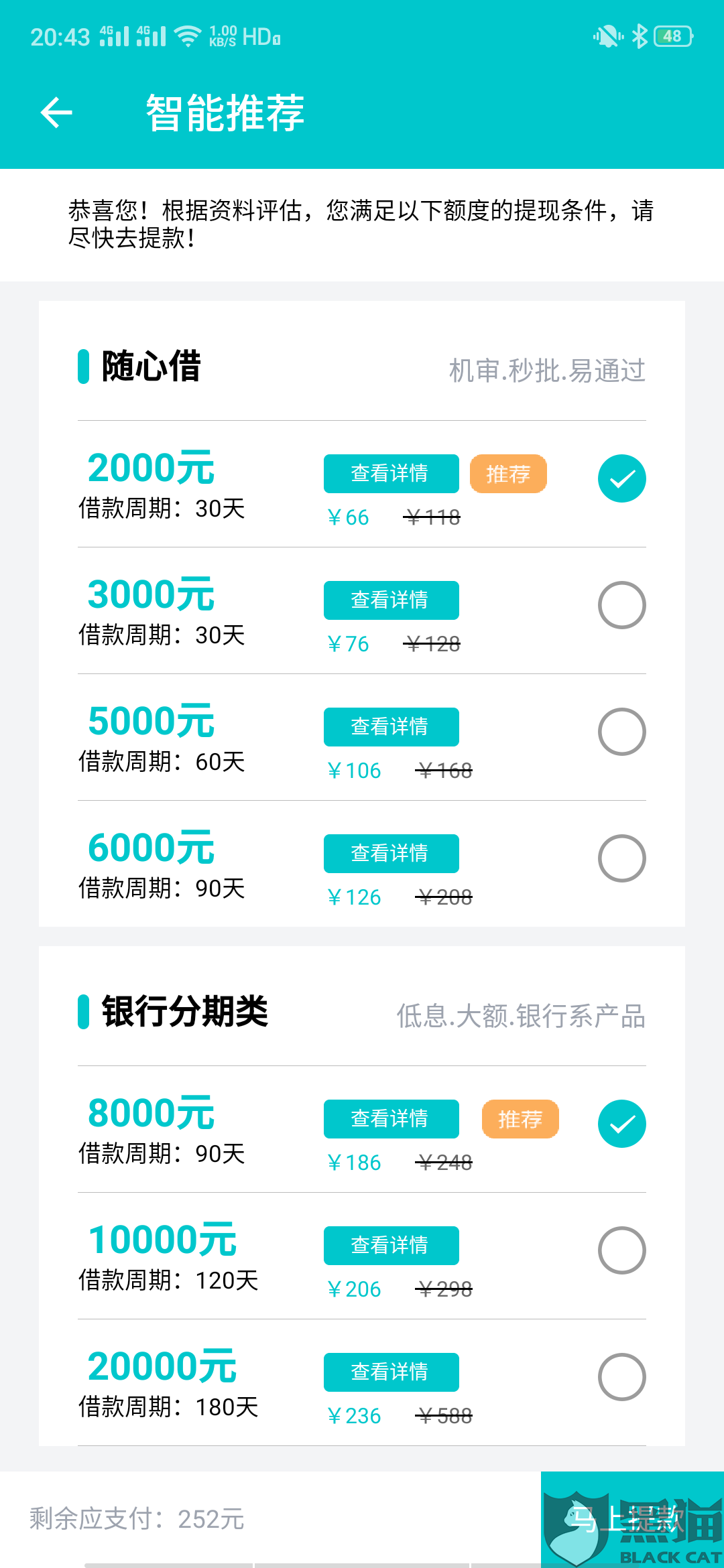The height and width of the screenshot is (1568, 724).
Task: View details of the 2000元 loan
Action: (x=391, y=474)
